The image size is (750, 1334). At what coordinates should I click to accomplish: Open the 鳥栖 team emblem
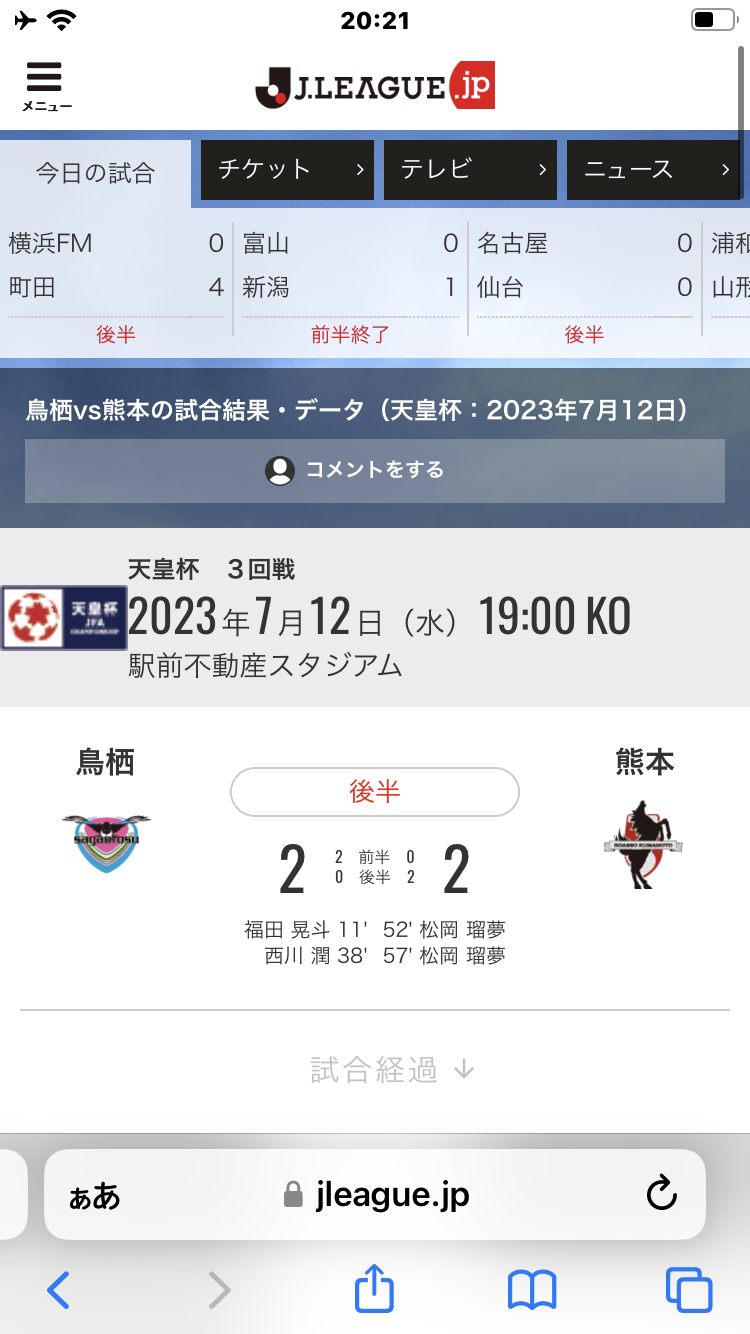pyautogui.click(x=106, y=843)
